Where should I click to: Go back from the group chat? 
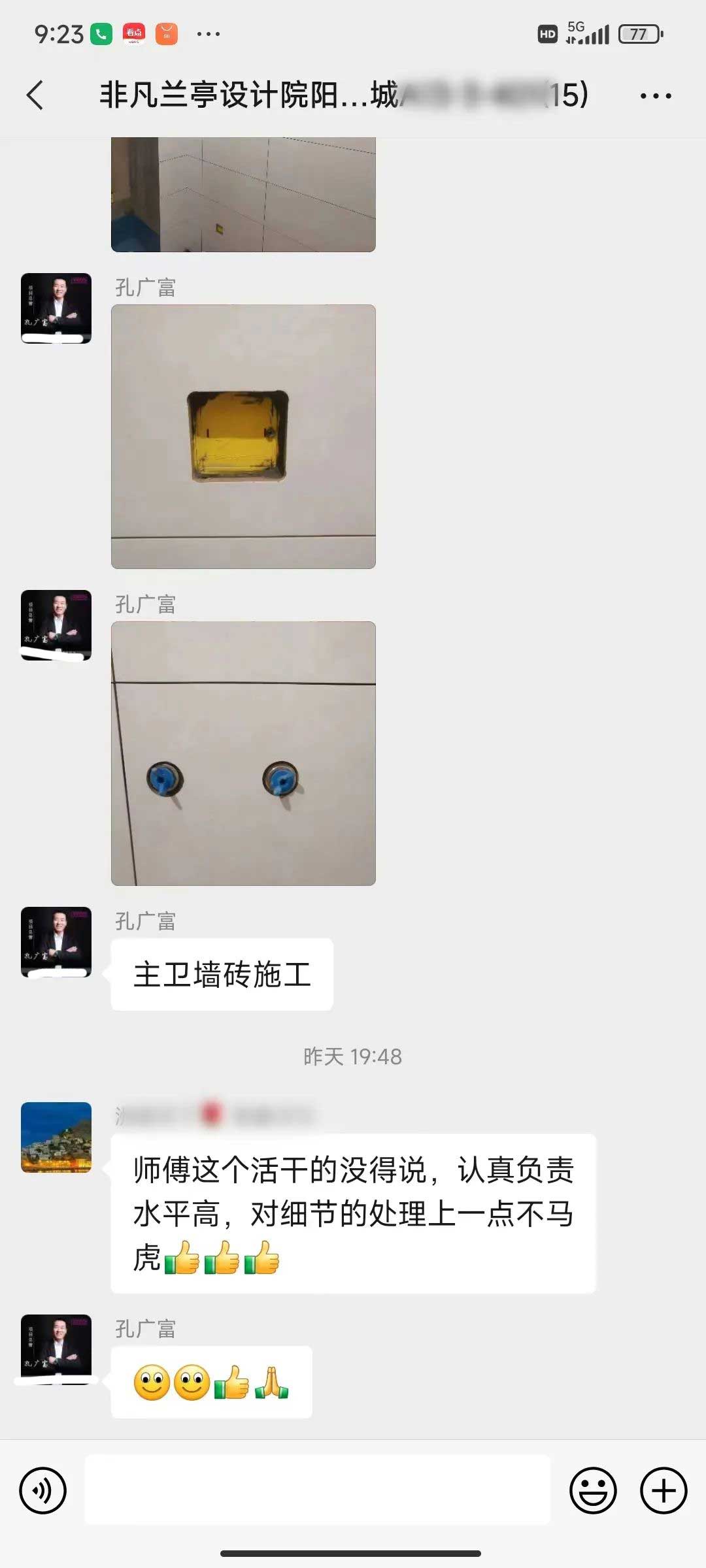point(35,95)
